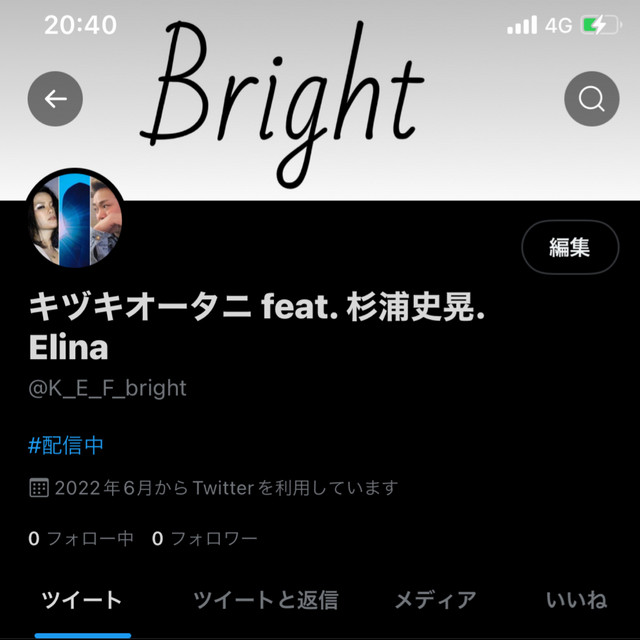Tap the 編集 edit profile button
640x640 pixels.
click(570, 247)
